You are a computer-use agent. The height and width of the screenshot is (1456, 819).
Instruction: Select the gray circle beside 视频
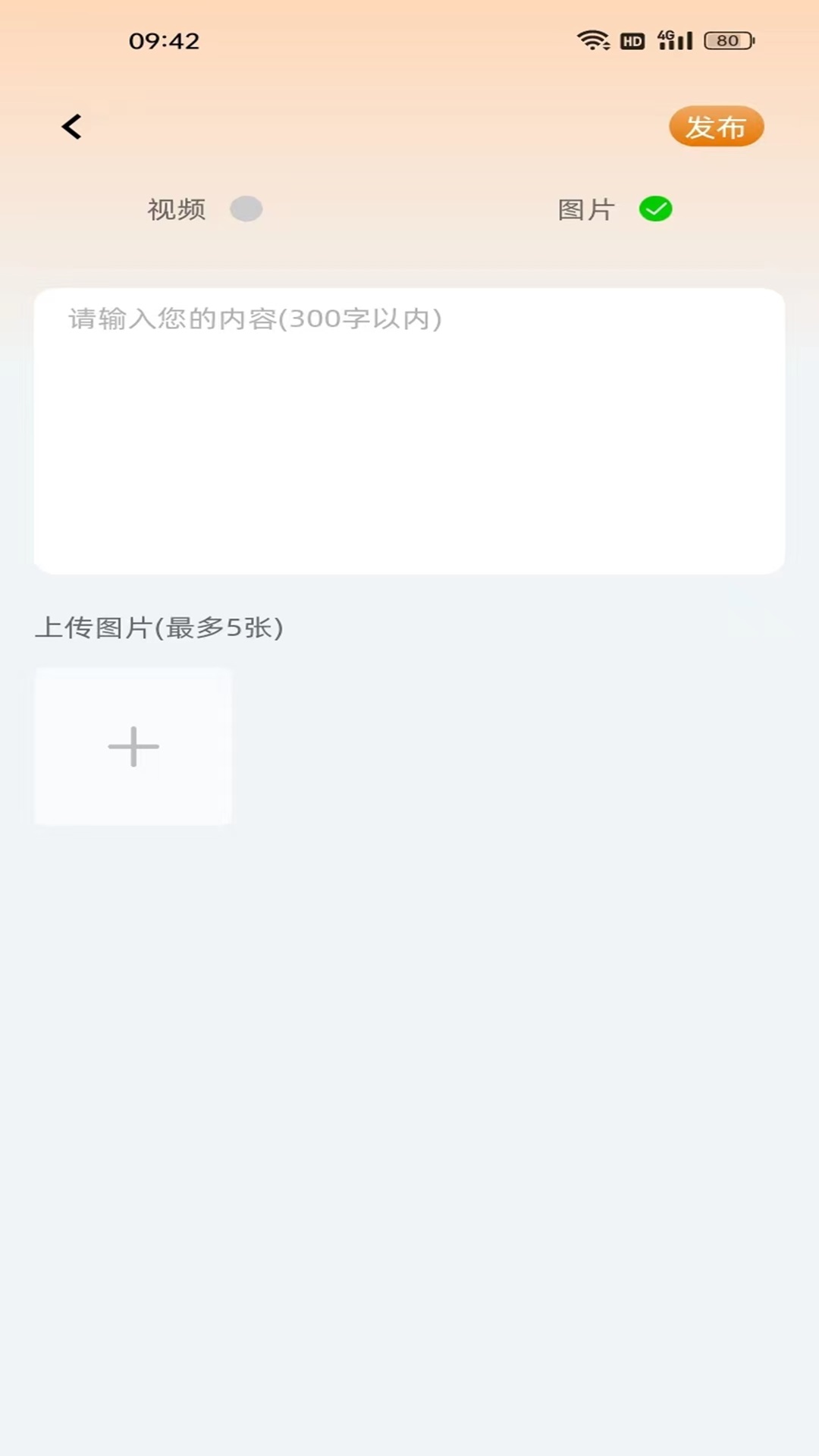click(x=246, y=209)
